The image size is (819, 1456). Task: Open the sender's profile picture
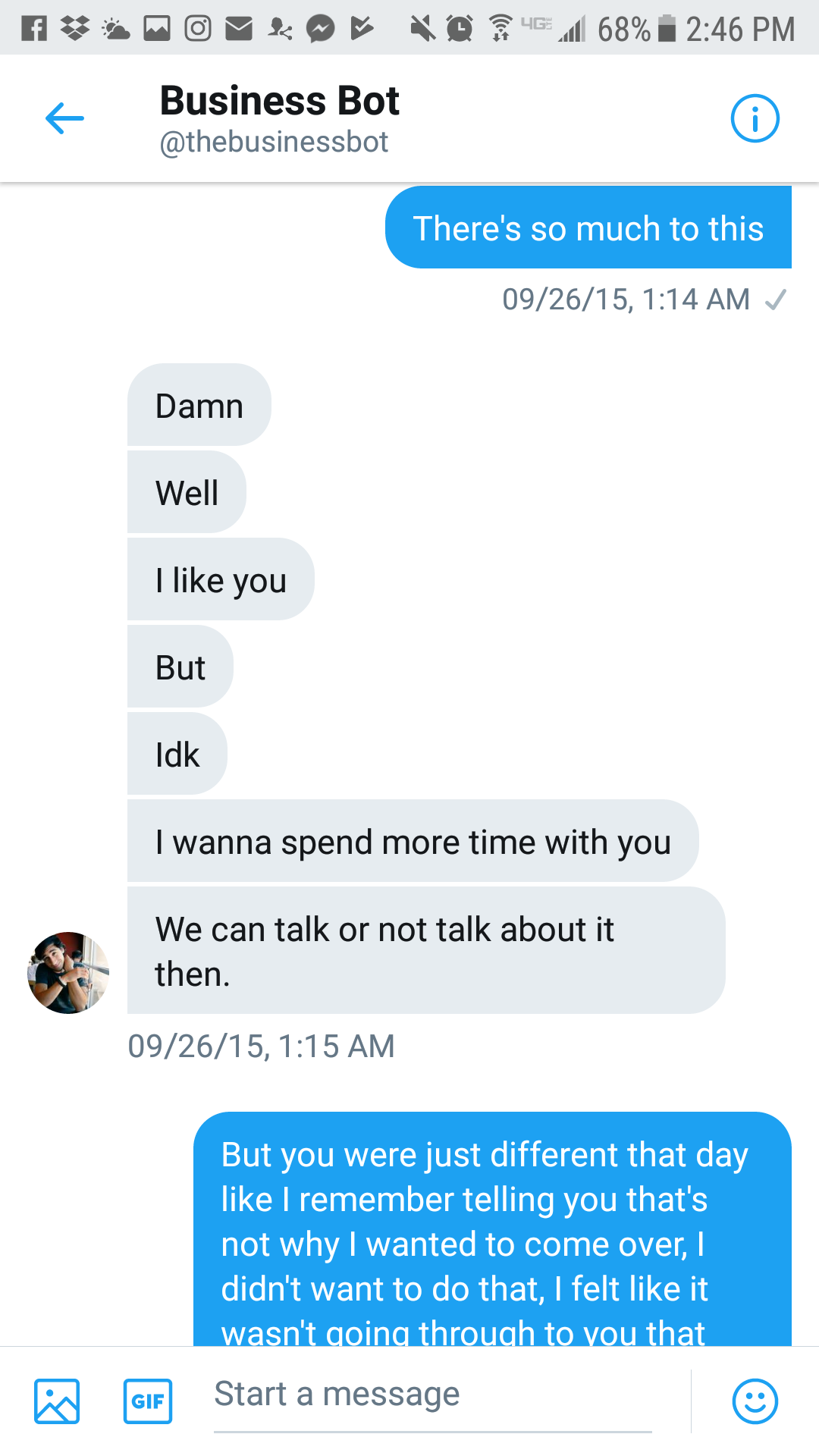[x=68, y=972]
